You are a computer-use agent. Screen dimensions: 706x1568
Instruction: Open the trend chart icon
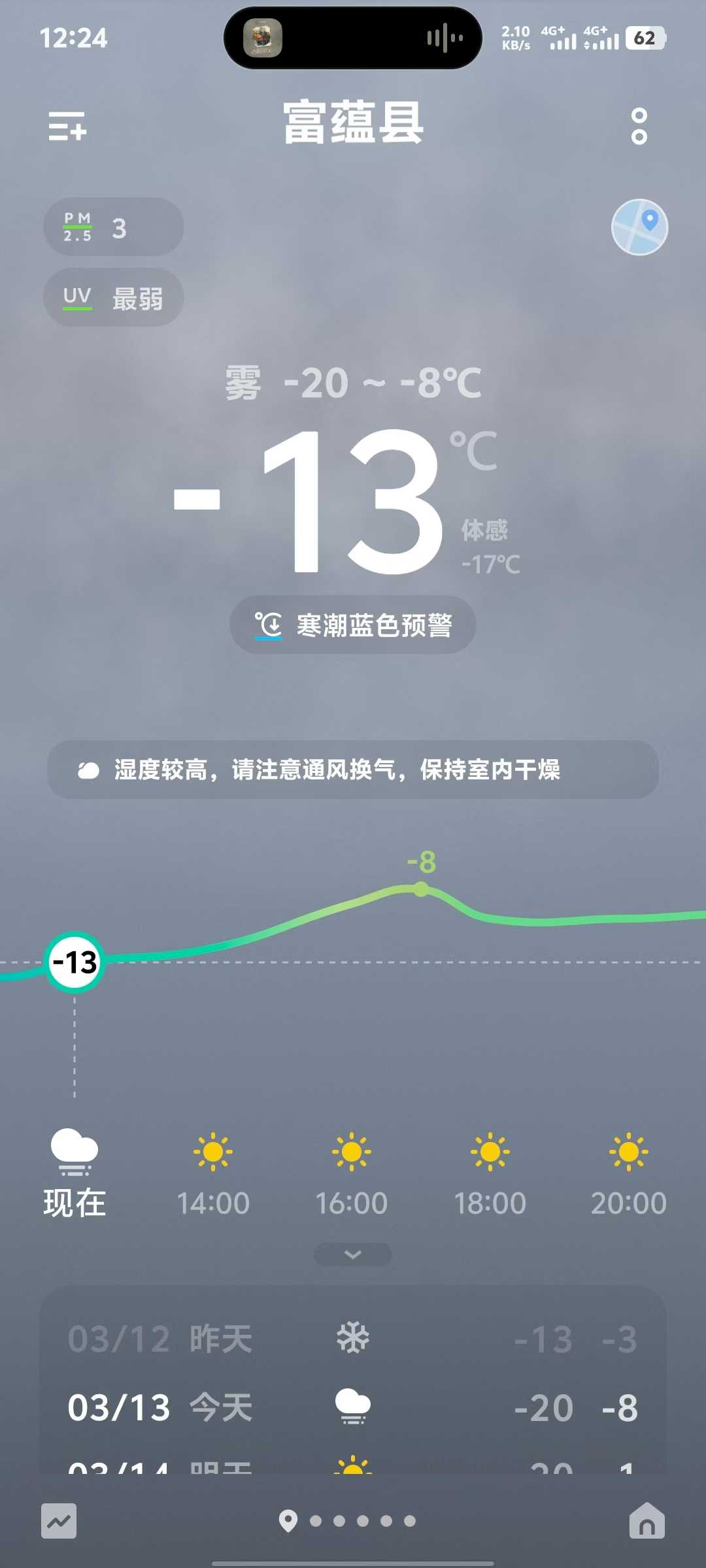click(x=59, y=1521)
